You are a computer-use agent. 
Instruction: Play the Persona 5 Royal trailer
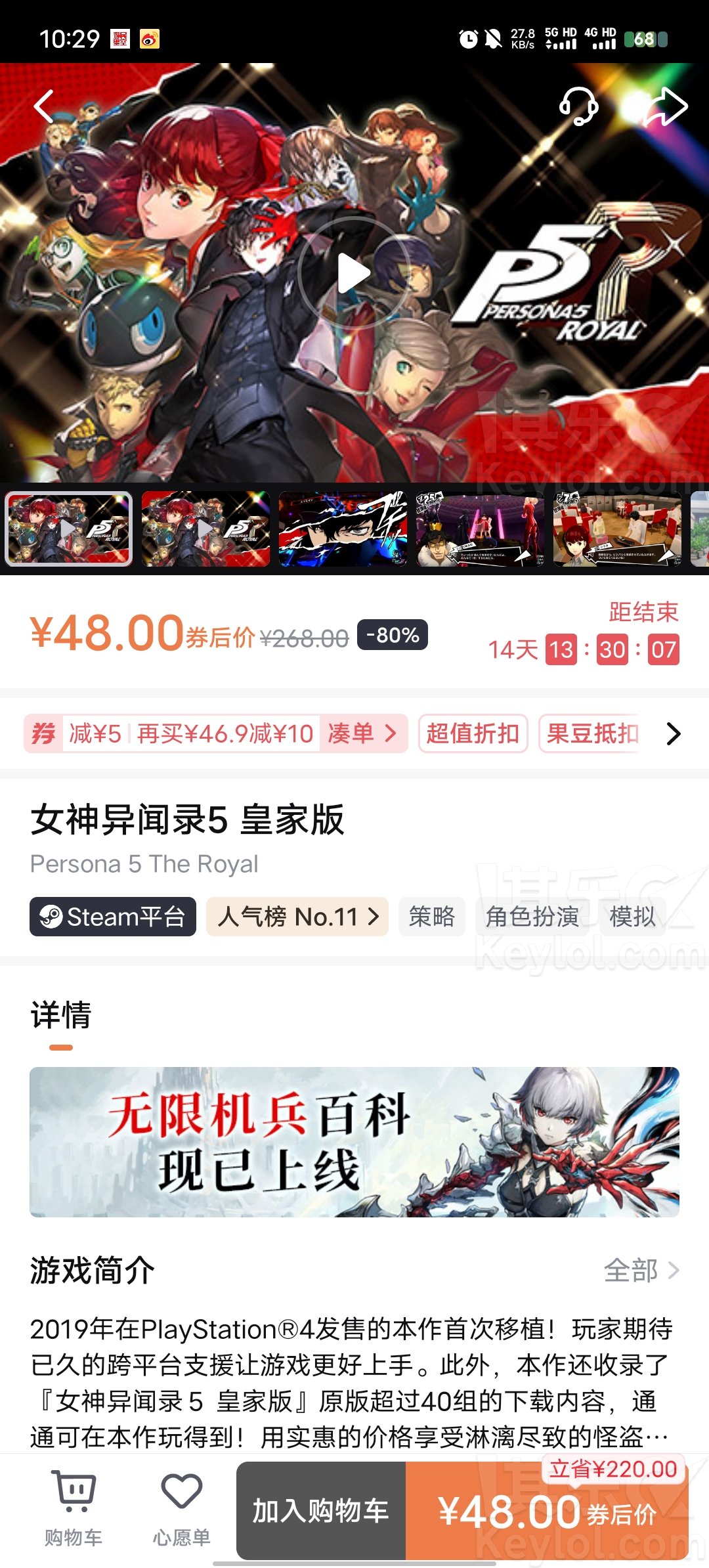354,273
